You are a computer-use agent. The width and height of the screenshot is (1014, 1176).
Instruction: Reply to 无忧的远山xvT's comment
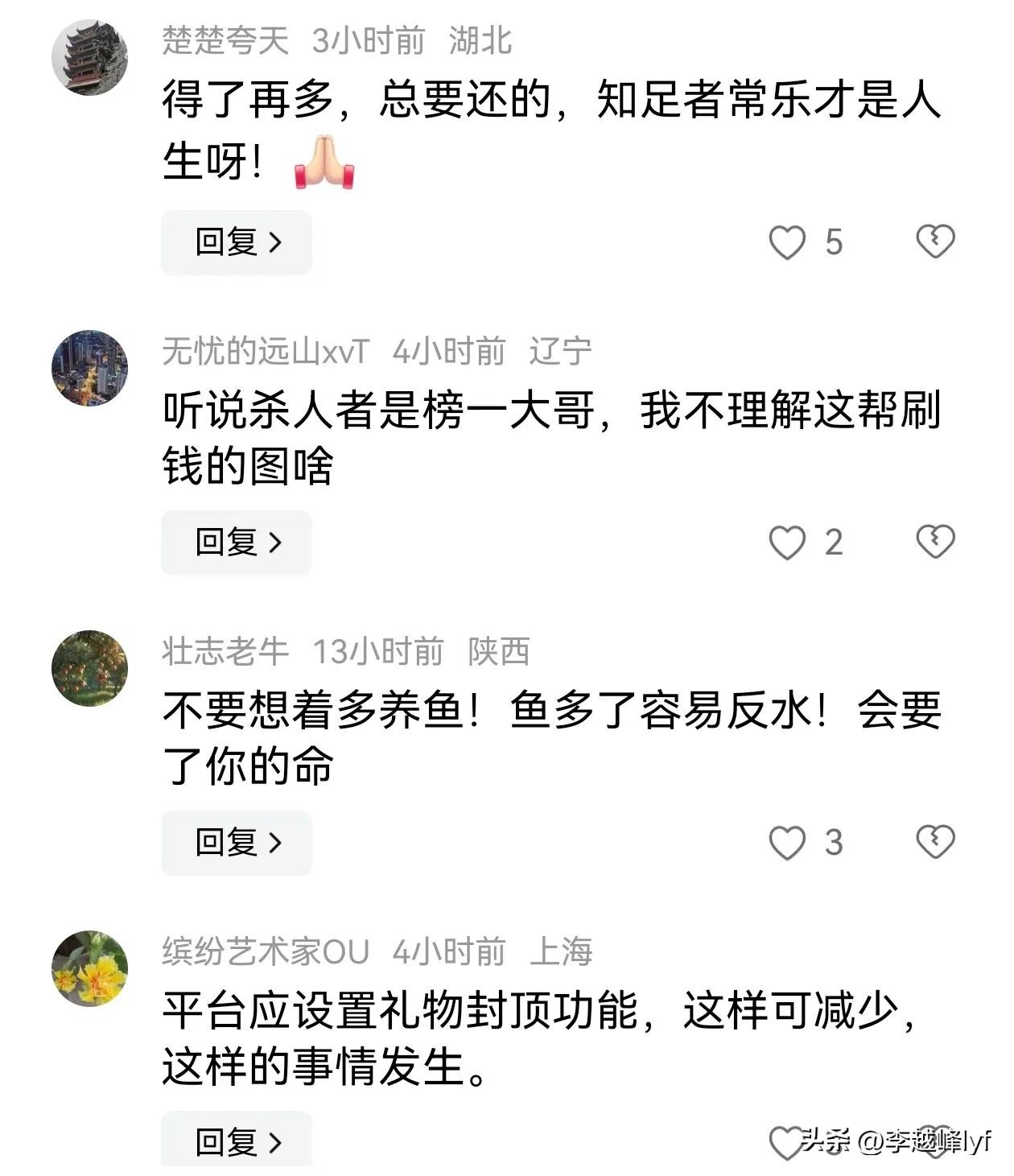[x=237, y=543]
